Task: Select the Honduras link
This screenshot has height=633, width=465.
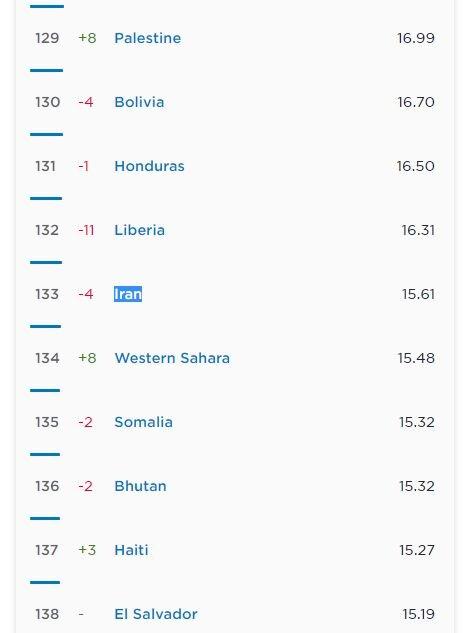Action: [x=149, y=166]
